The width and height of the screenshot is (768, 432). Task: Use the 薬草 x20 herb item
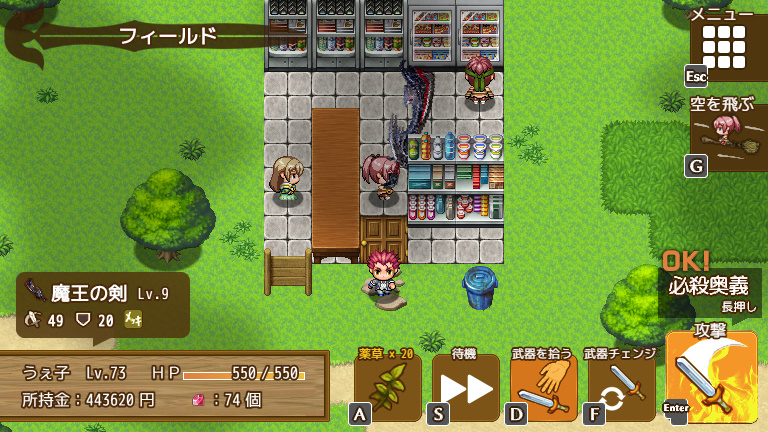(388, 386)
